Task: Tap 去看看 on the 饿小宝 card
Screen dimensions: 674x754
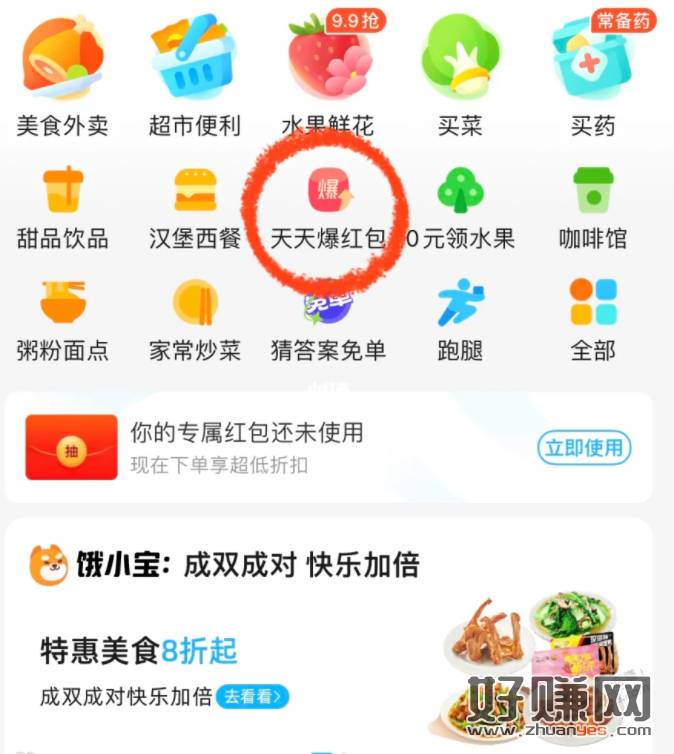Action: coord(253,696)
